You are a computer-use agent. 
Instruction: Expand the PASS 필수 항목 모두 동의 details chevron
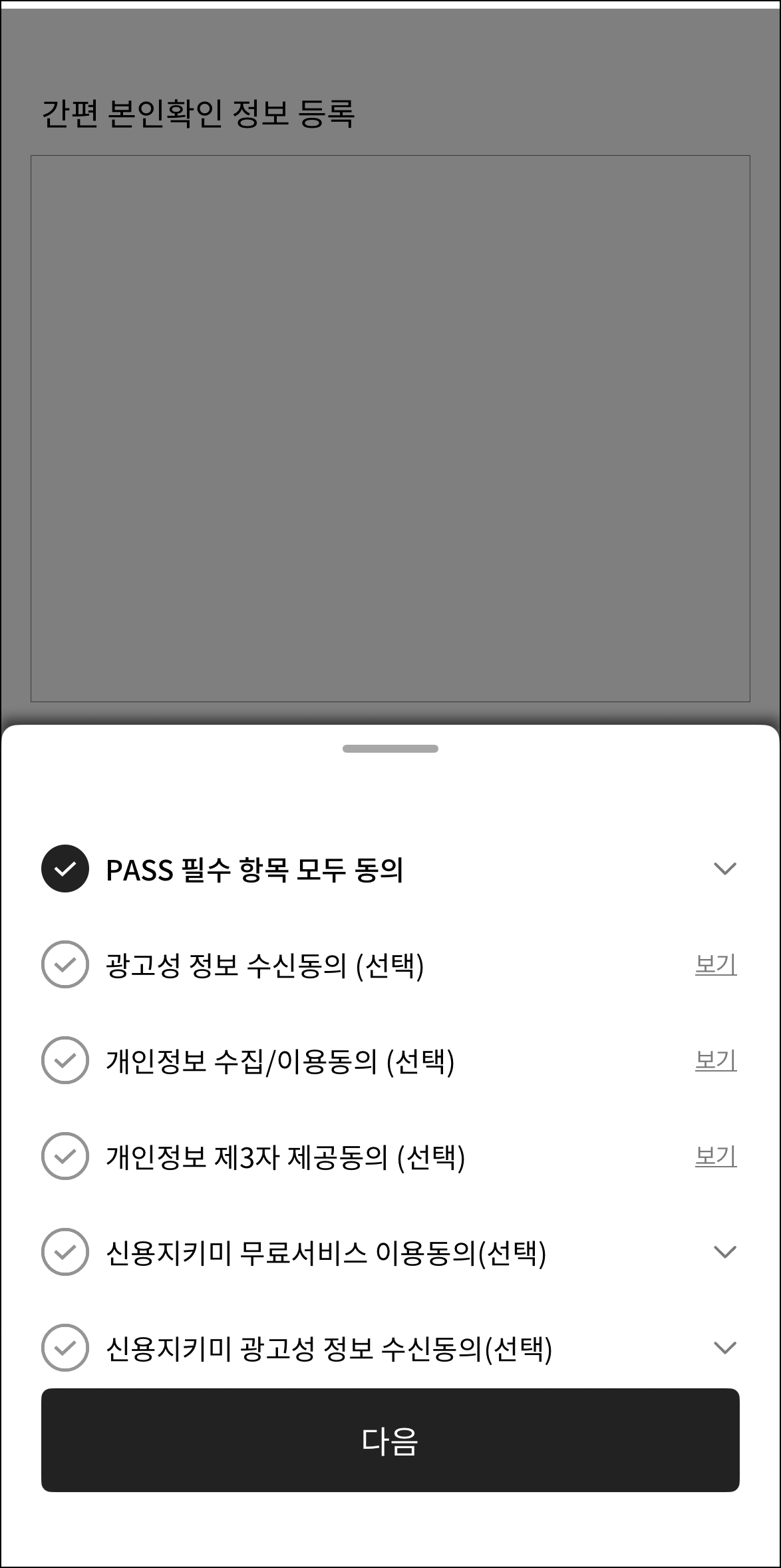724,869
